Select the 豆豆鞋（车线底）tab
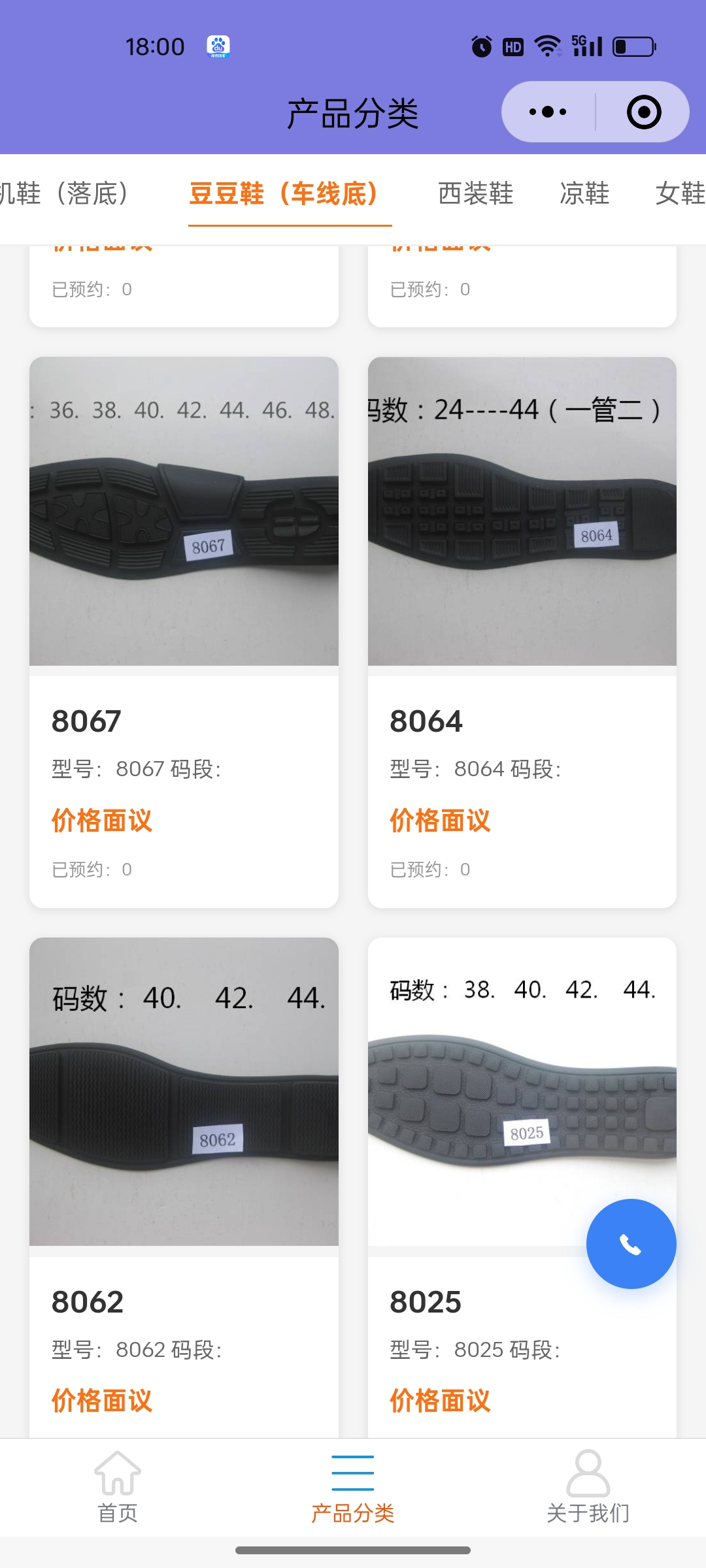This screenshot has width=706, height=1568. point(285,193)
